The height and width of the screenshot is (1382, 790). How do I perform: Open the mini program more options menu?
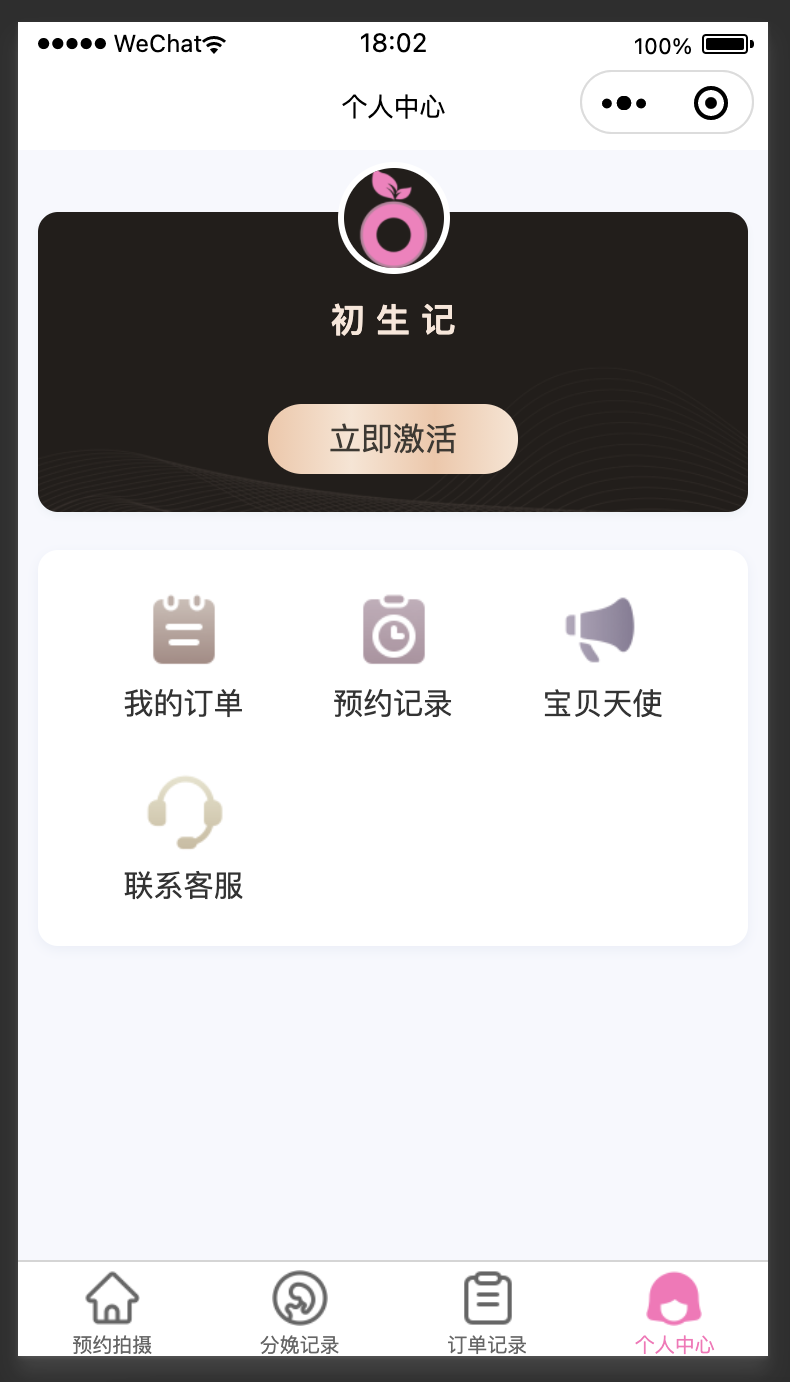coord(624,103)
